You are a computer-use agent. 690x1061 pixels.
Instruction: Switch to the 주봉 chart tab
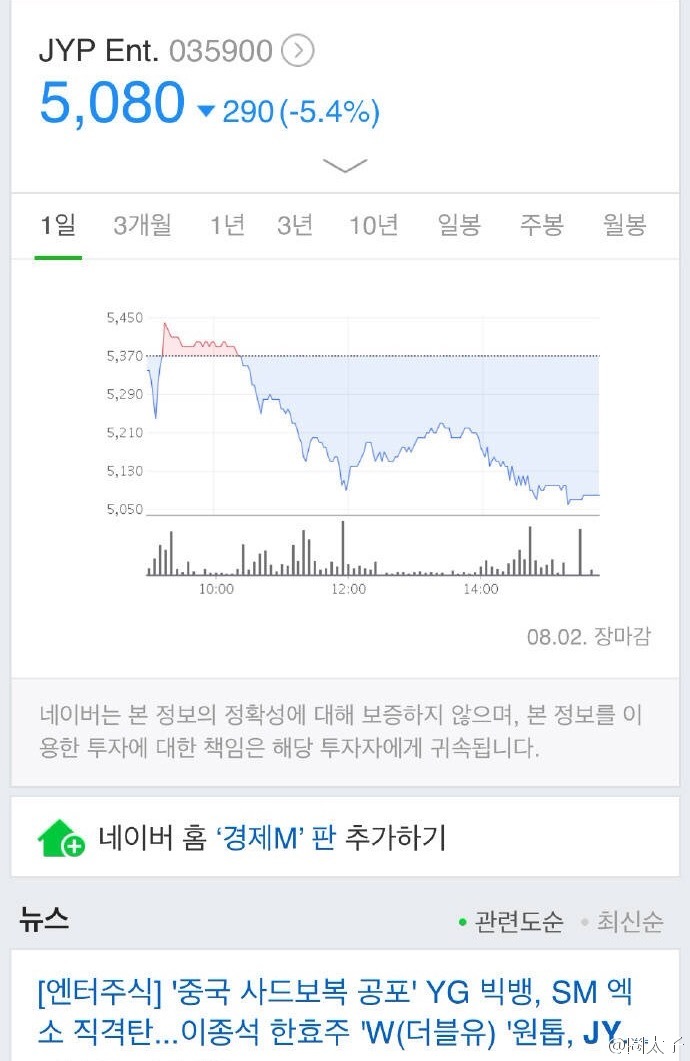coord(541,226)
